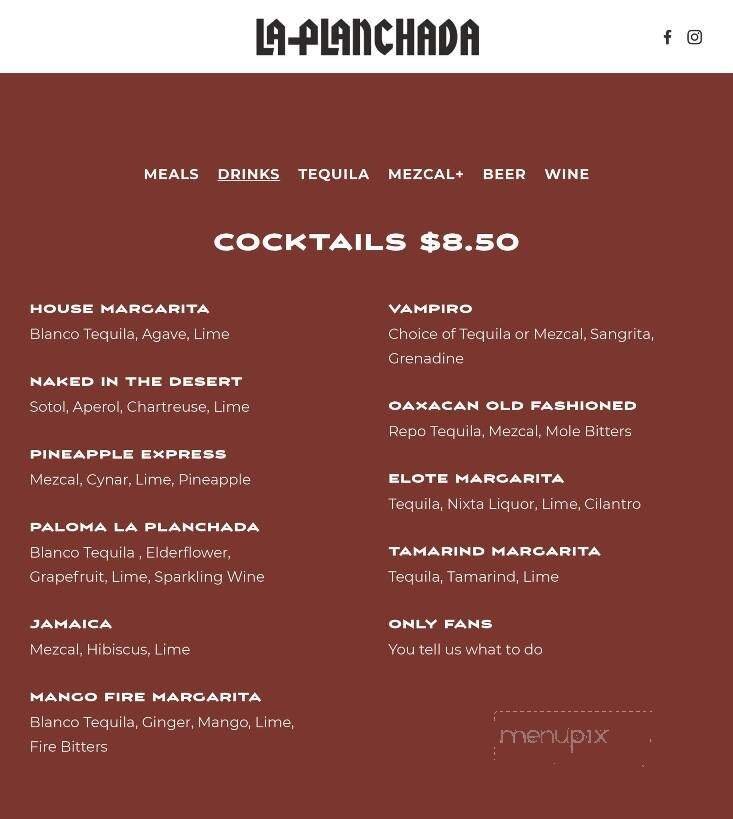Open the MEZCAL+ menu item

coord(425,174)
